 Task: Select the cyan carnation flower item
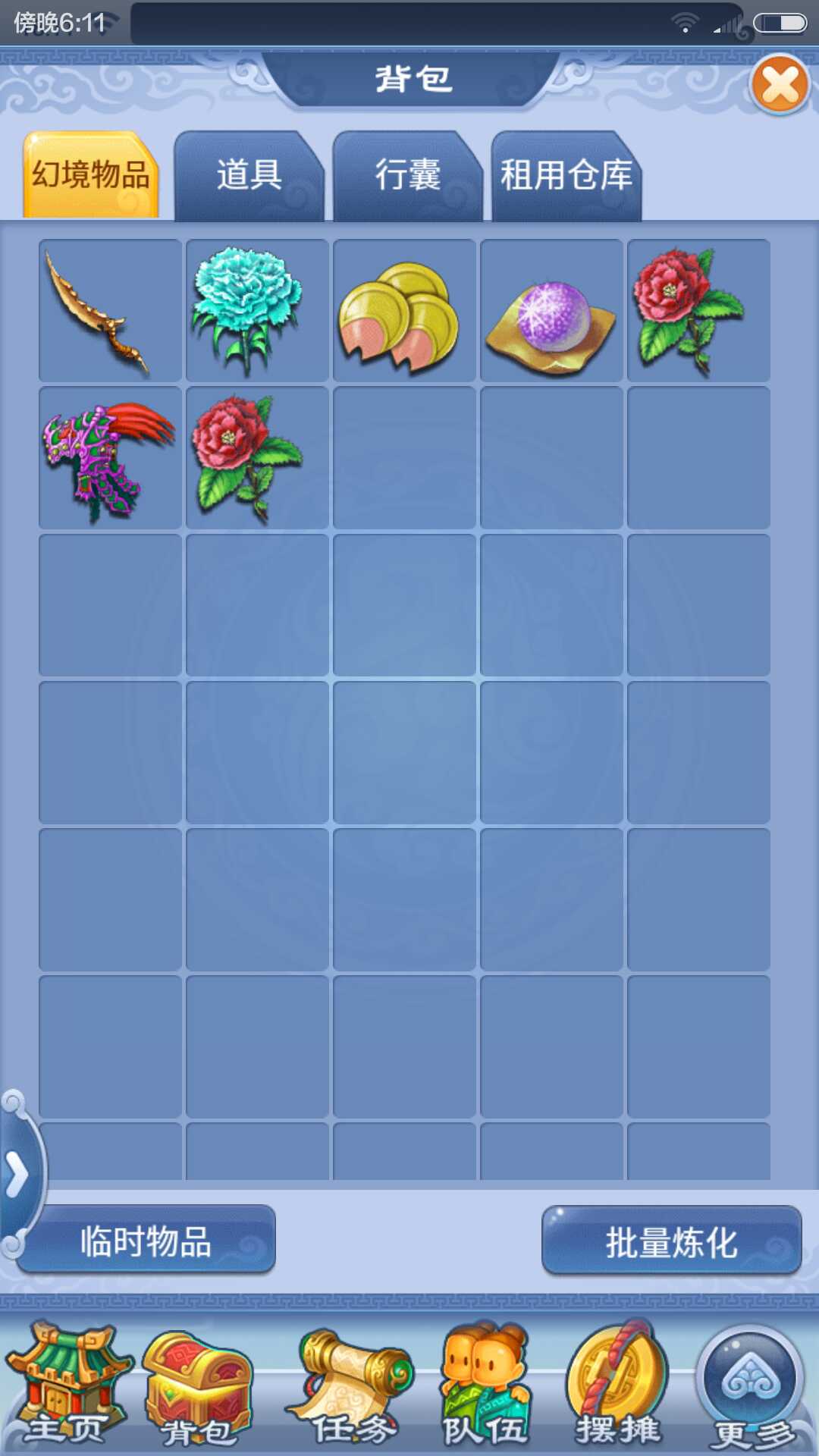257,311
